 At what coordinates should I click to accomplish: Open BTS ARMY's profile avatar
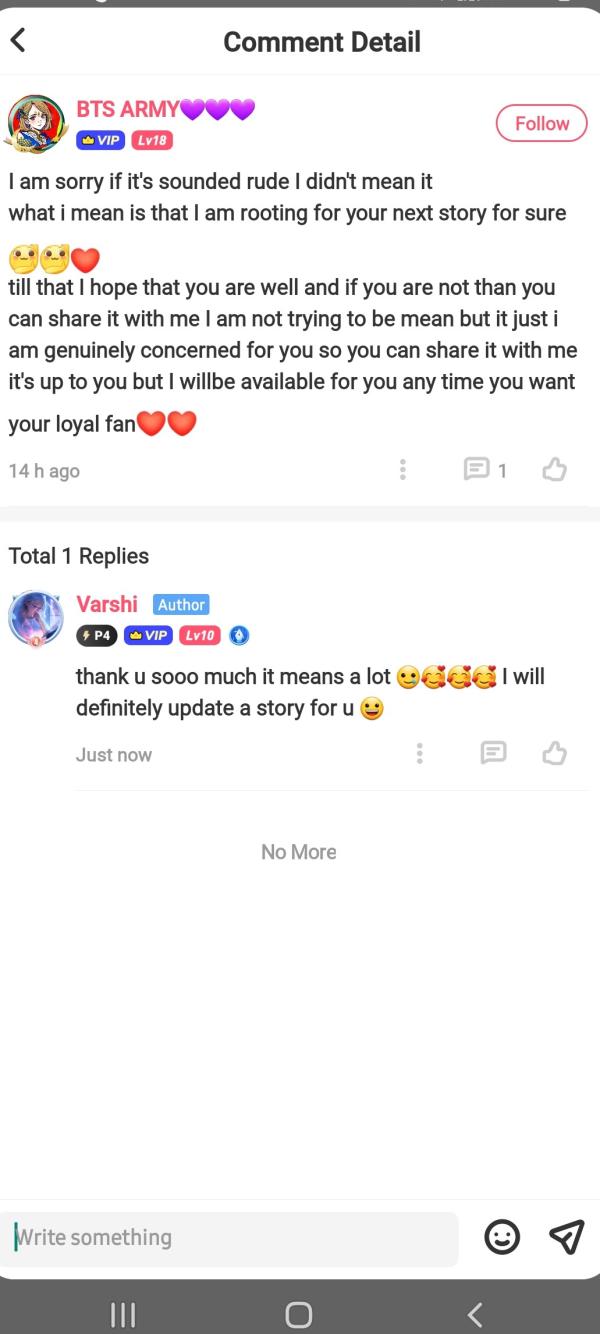pyautogui.click(x=36, y=124)
